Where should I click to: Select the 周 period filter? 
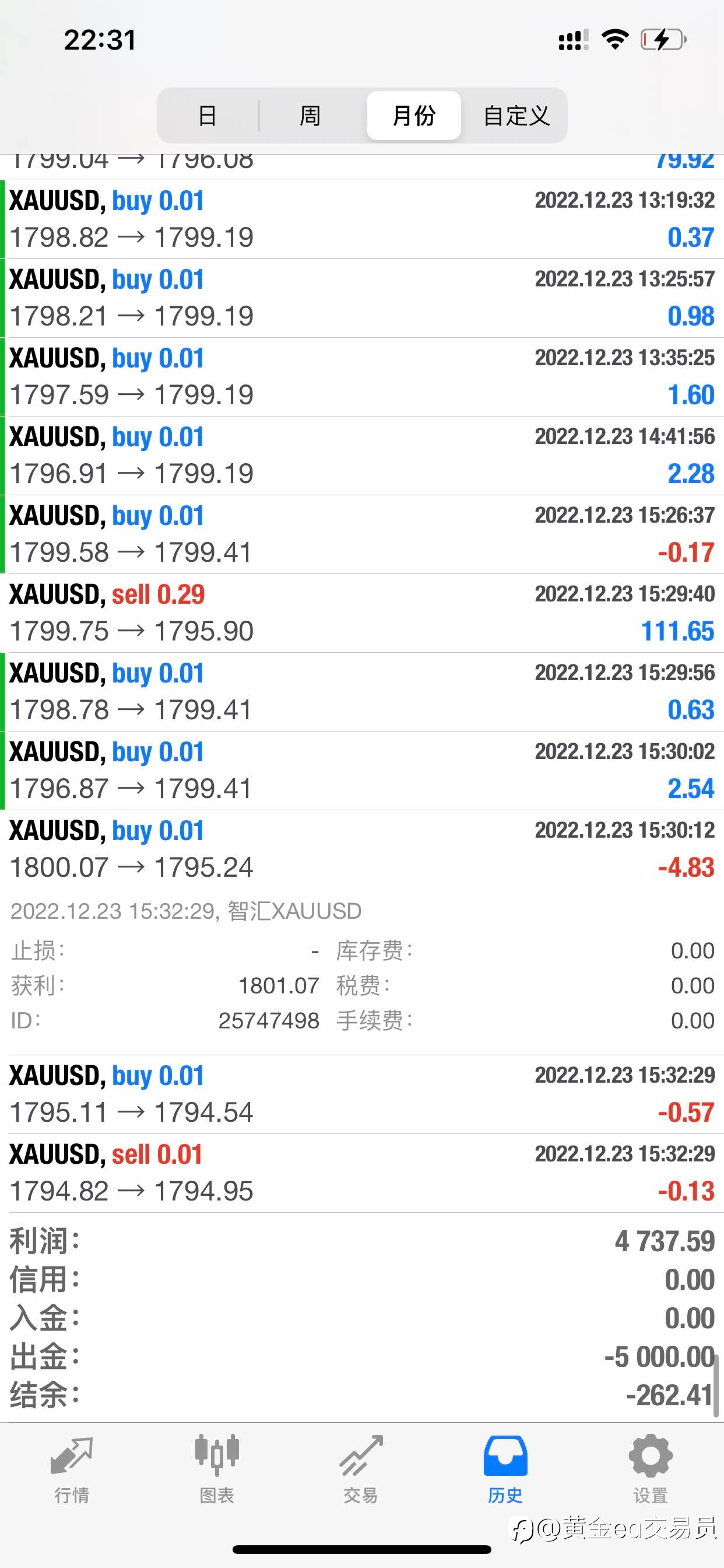click(310, 116)
